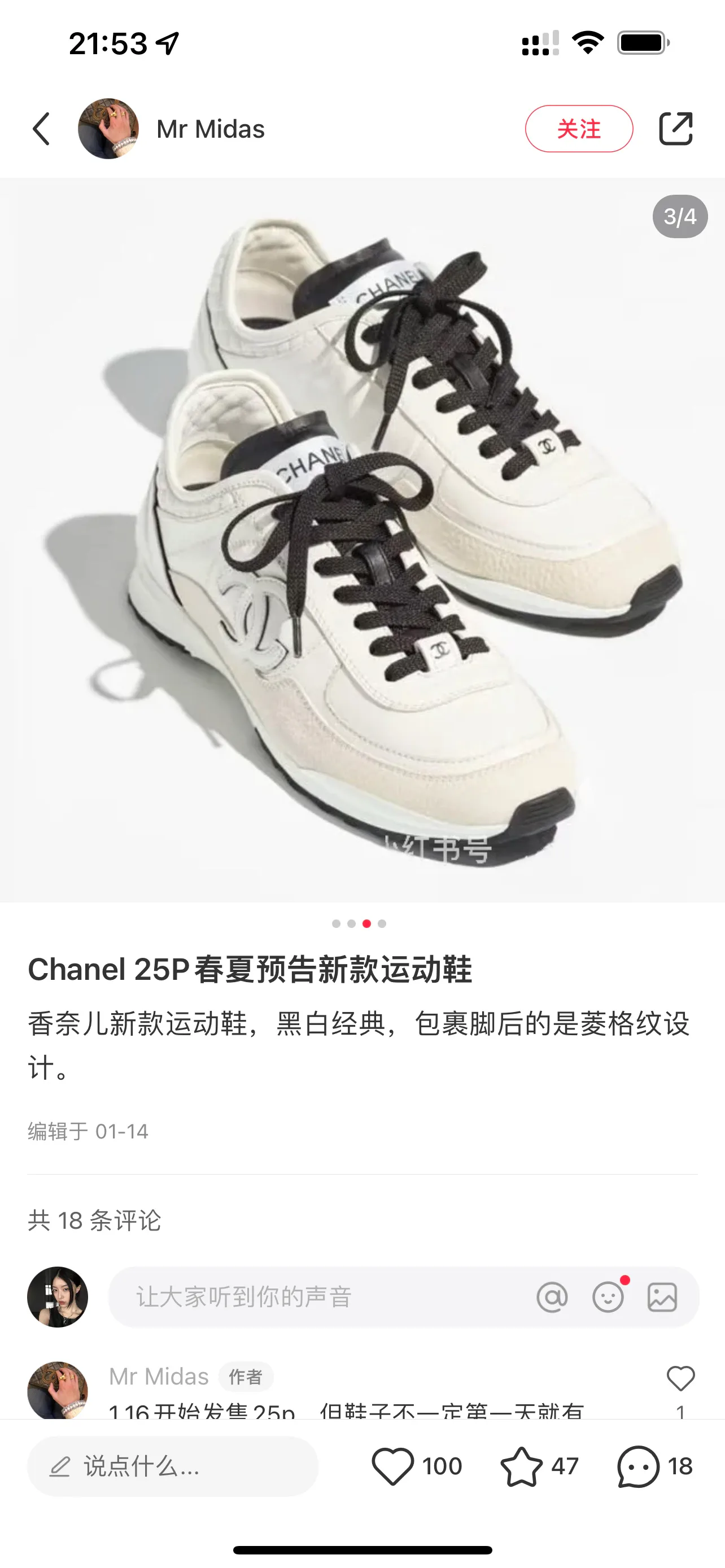Screen dimensions: 725x1568
Task: Follow Mr Midas with the 关注 button
Action: 579,129
